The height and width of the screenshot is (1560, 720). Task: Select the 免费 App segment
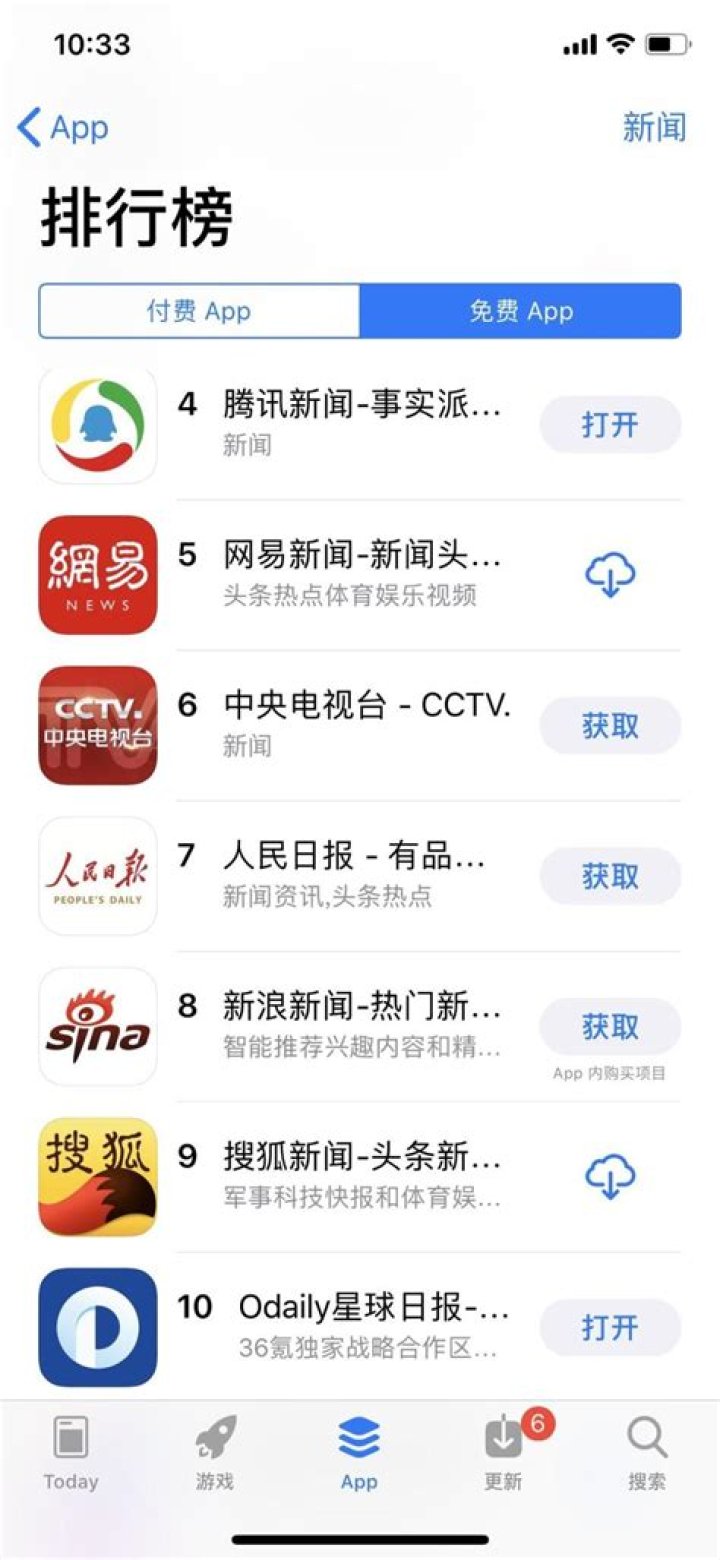pyautogui.click(x=521, y=311)
